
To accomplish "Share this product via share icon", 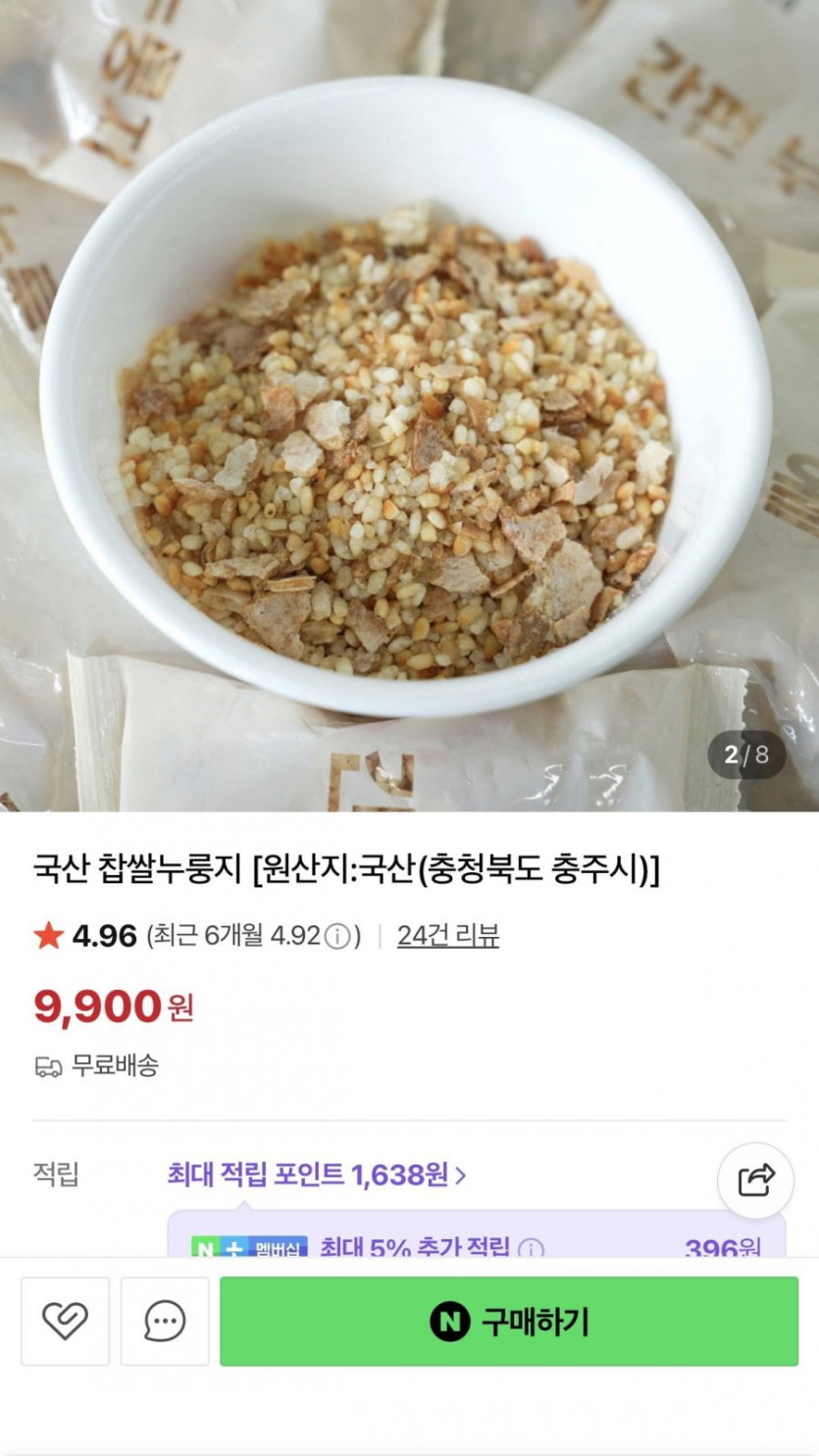I will click(x=755, y=1180).
